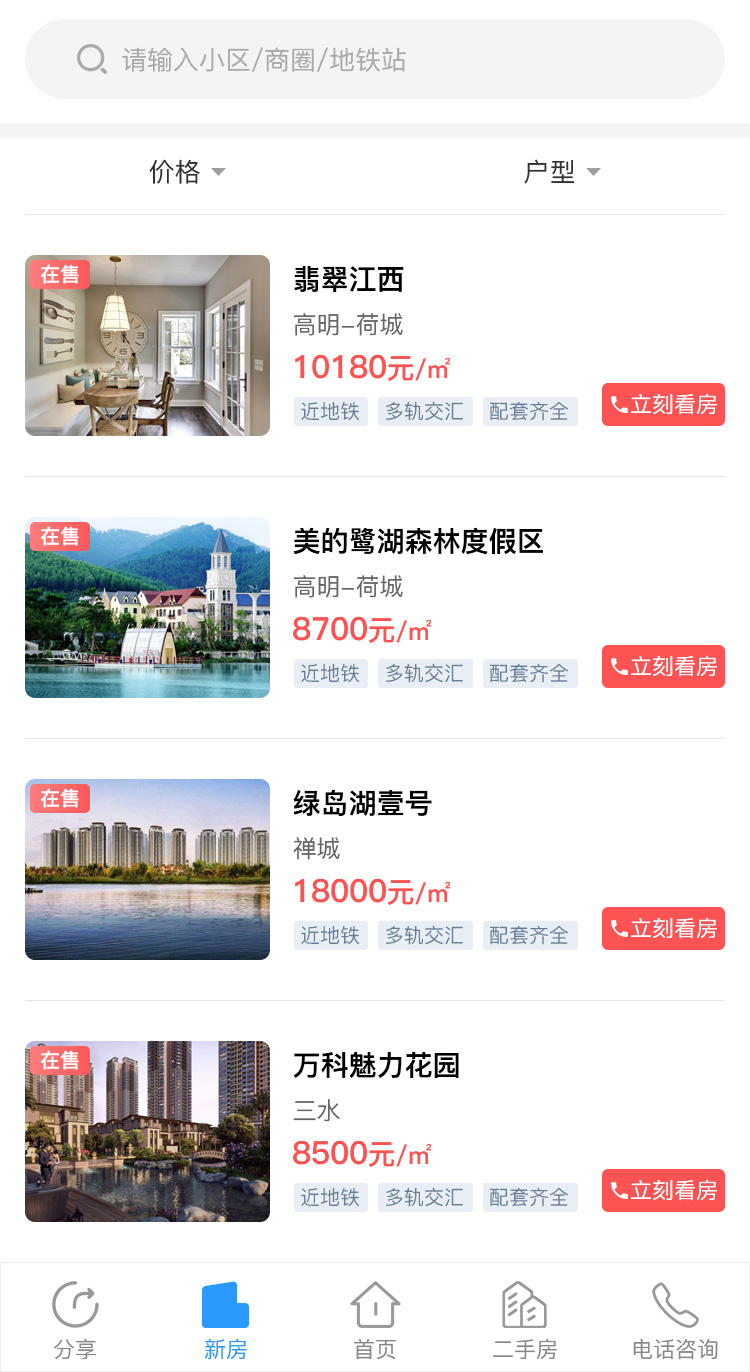Tap 立刻看房 for 翡翠江西
The width and height of the screenshot is (750, 1372).
(x=663, y=405)
